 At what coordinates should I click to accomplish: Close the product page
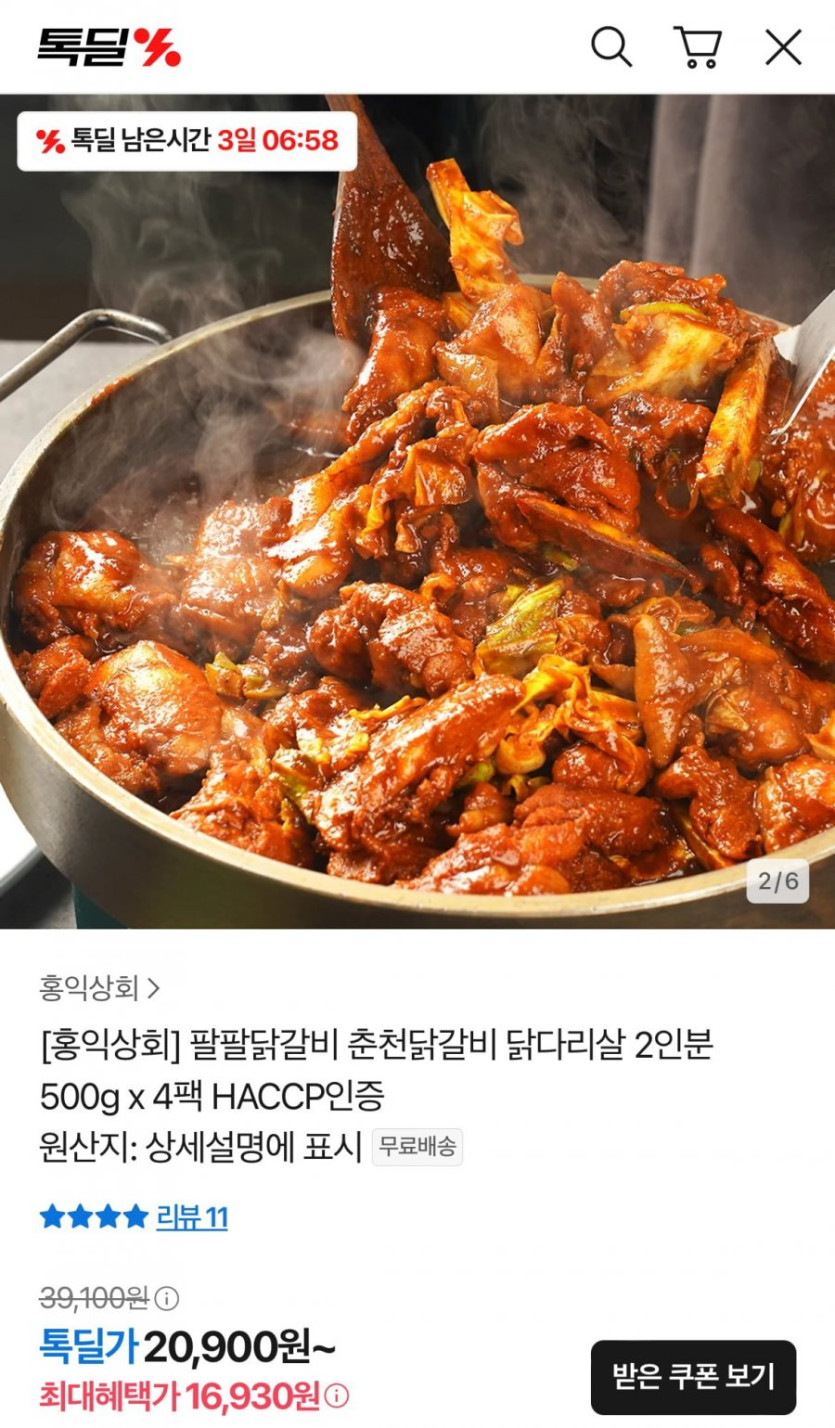tap(783, 47)
